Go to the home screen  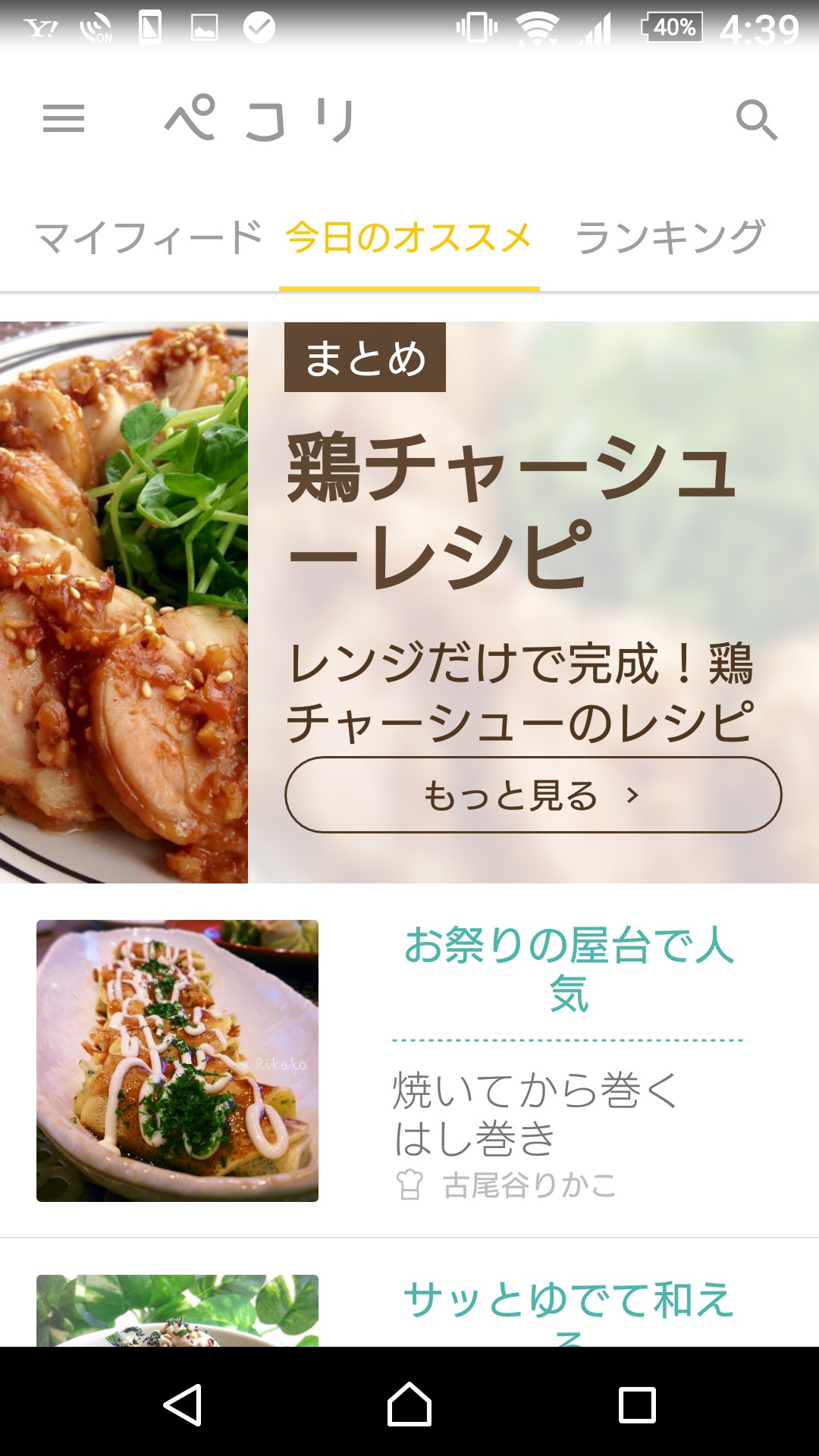point(409,1404)
